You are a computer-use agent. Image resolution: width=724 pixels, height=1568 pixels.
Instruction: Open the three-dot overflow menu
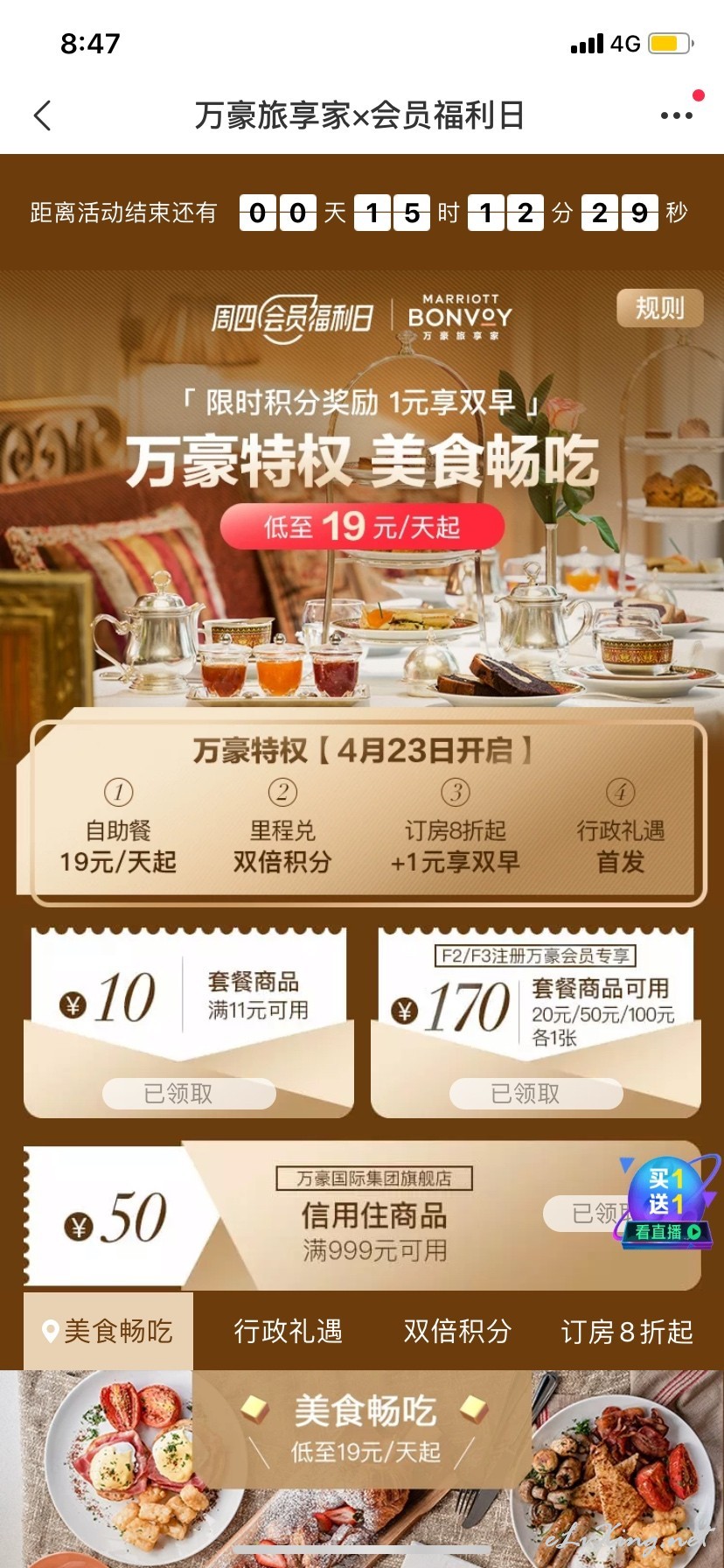pyautogui.click(x=677, y=115)
